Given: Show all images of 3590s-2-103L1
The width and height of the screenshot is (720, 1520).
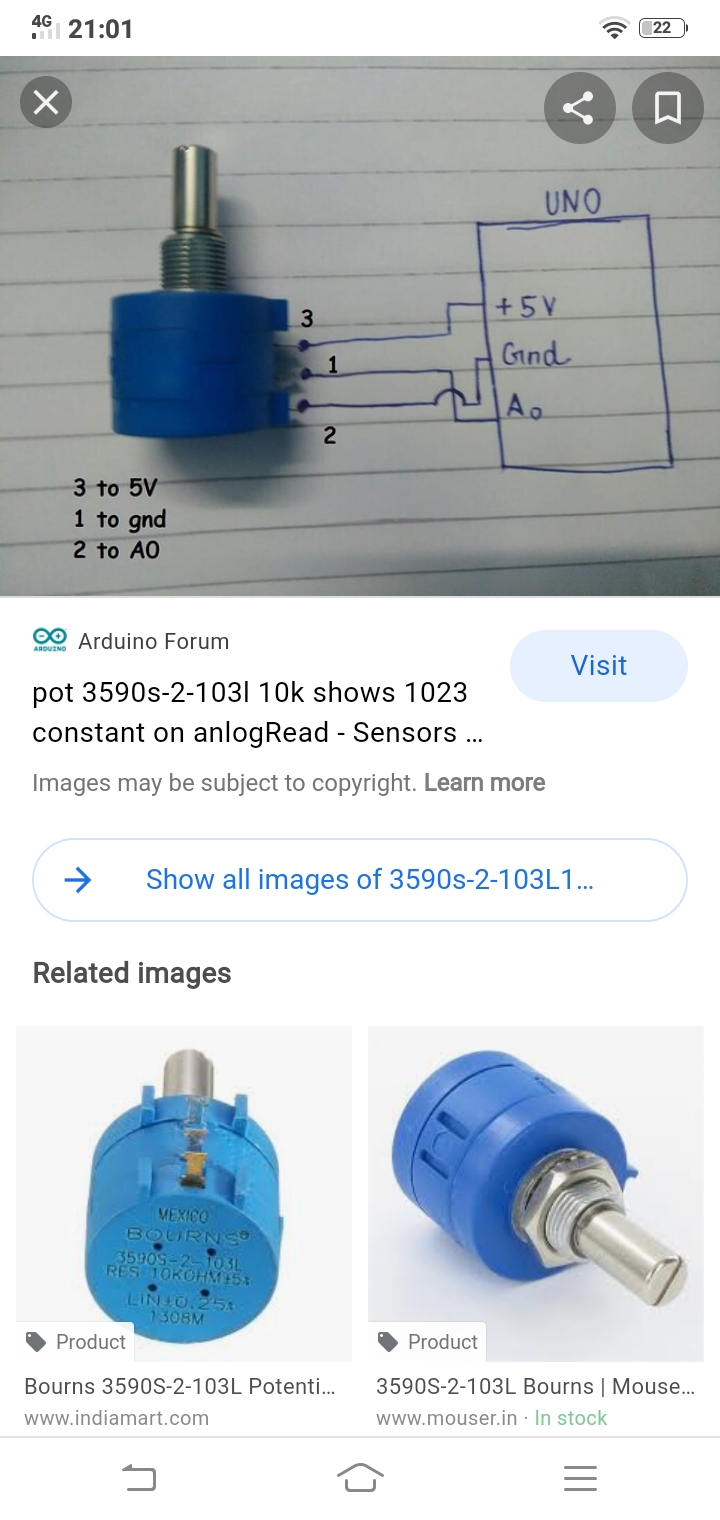Looking at the screenshot, I should [360, 879].
